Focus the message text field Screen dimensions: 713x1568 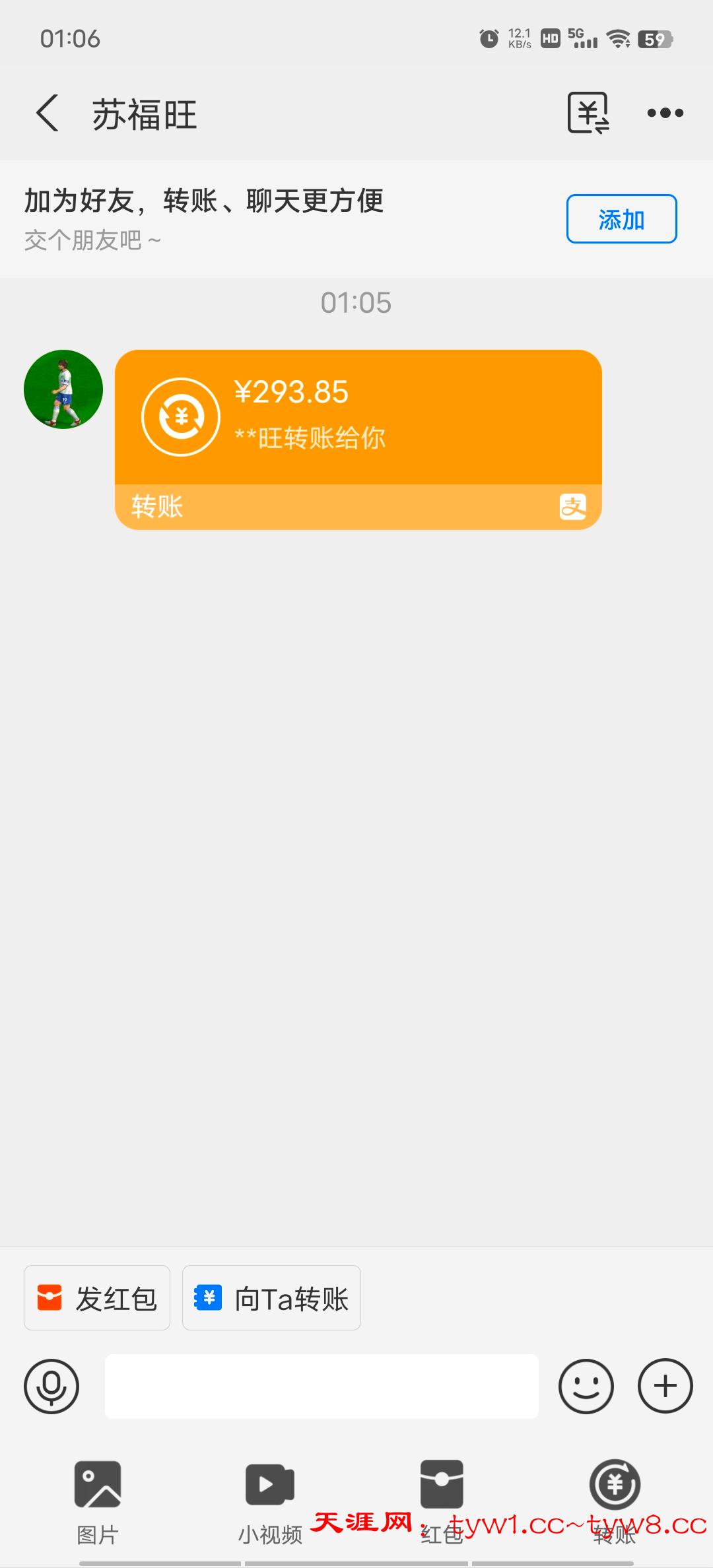(322, 1386)
